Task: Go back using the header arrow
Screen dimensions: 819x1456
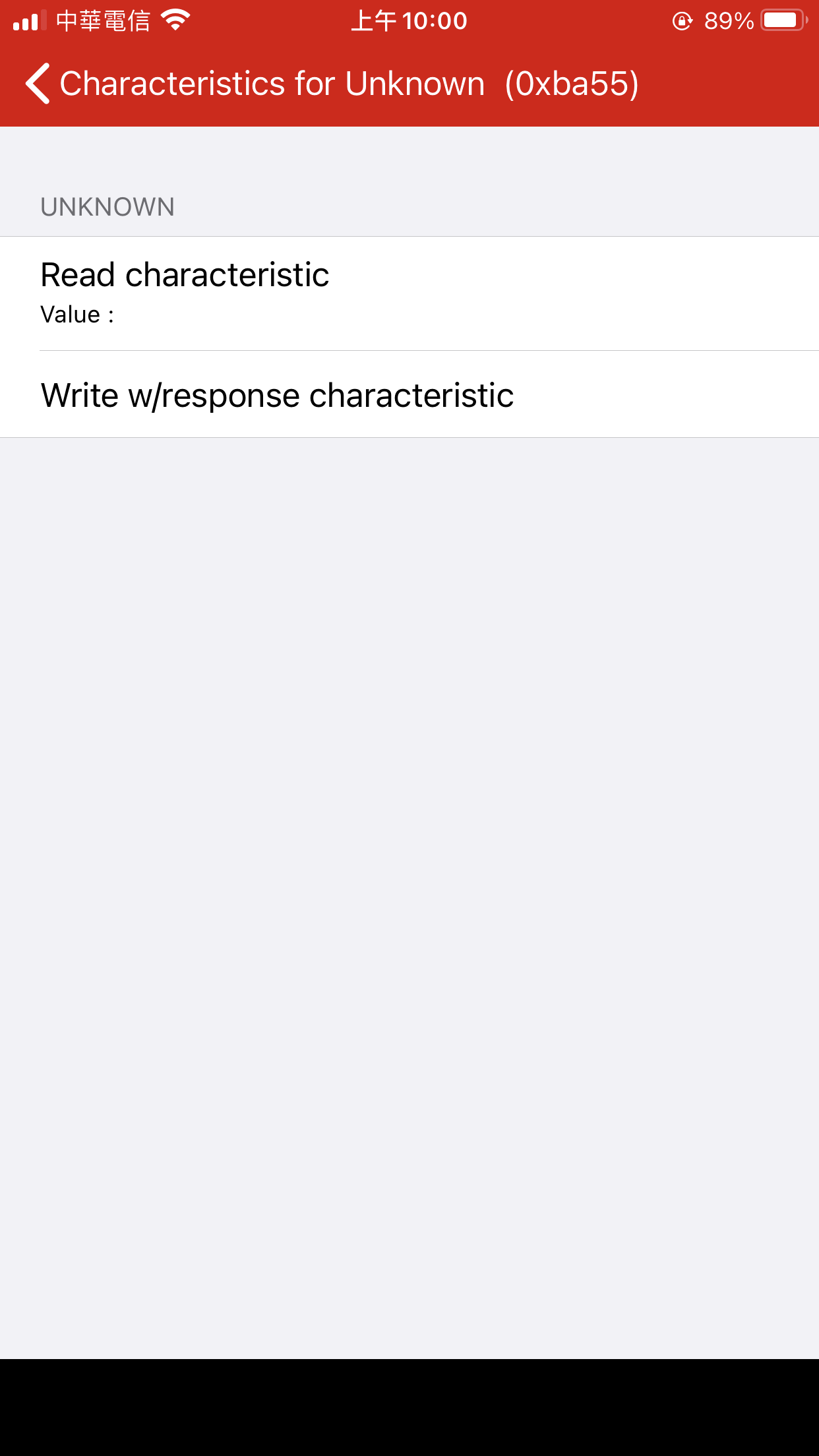Action: (38, 84)
